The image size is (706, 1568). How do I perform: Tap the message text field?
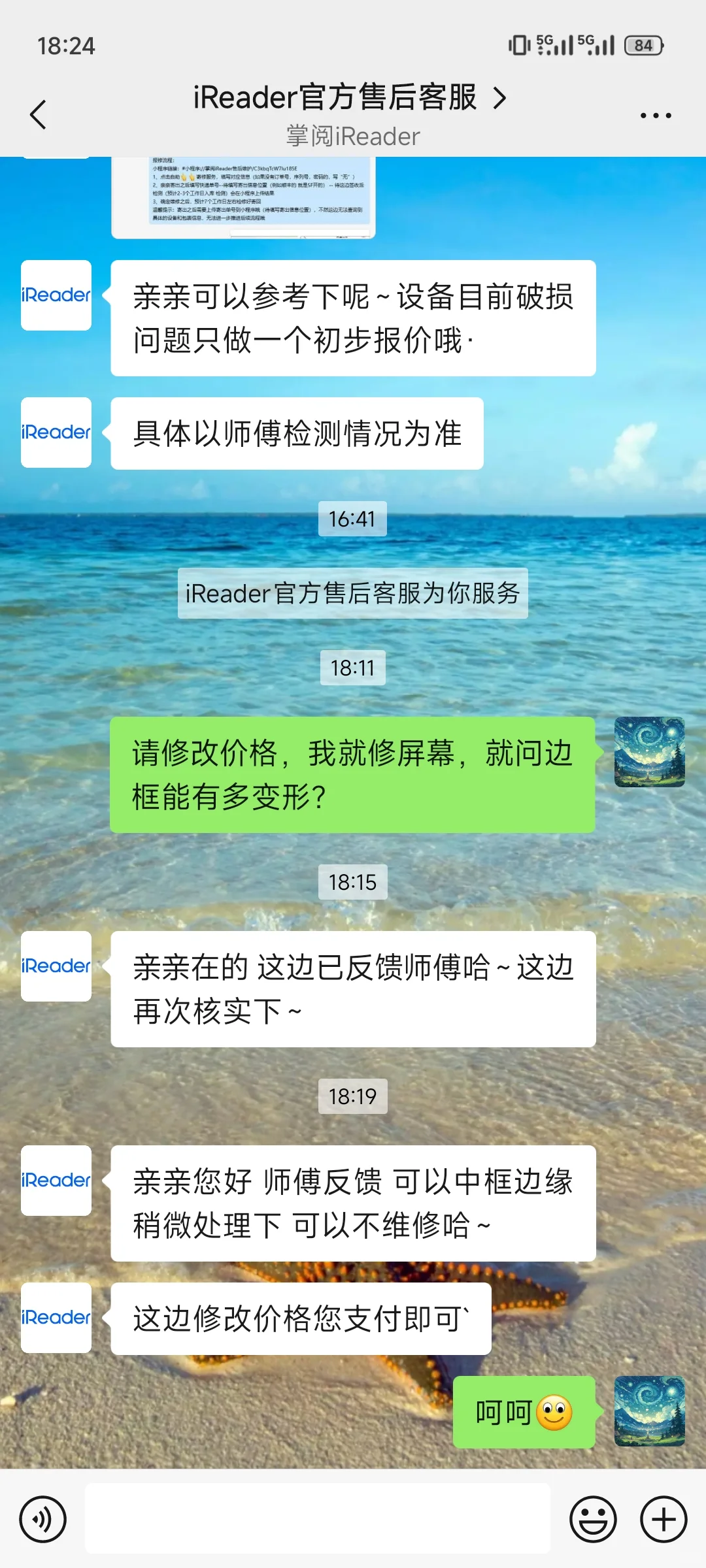[318, 1518]
